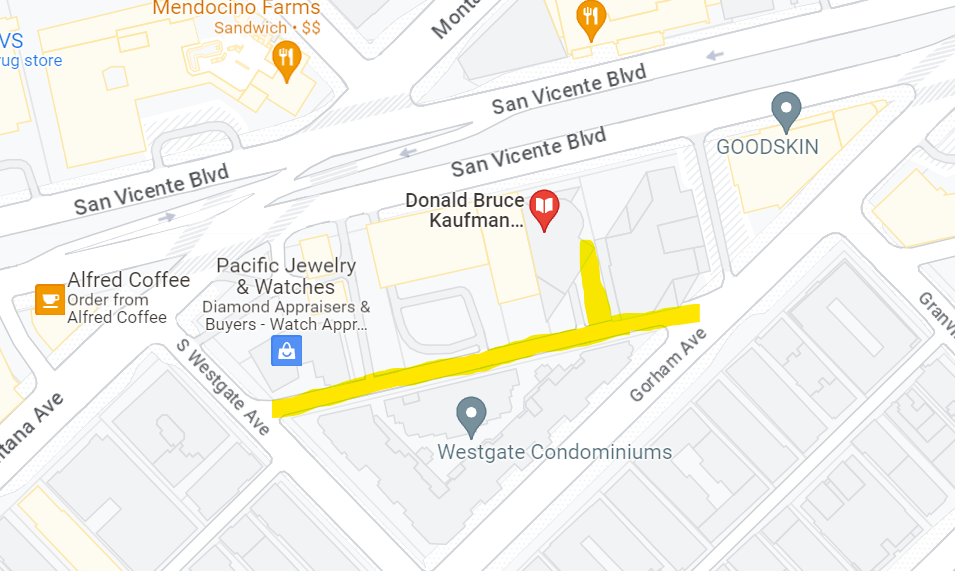Select the GOODSKIN map pin
Image resolution: width=955 pixels, height=571 pixels.
tap(787, 110)
